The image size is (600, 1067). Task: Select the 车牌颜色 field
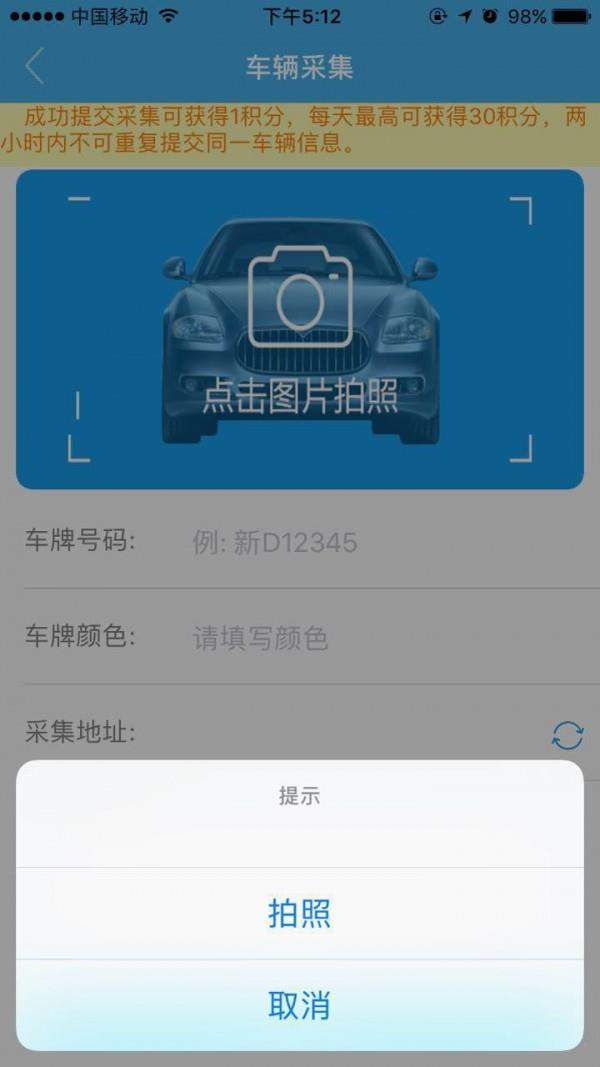(370, 638)
